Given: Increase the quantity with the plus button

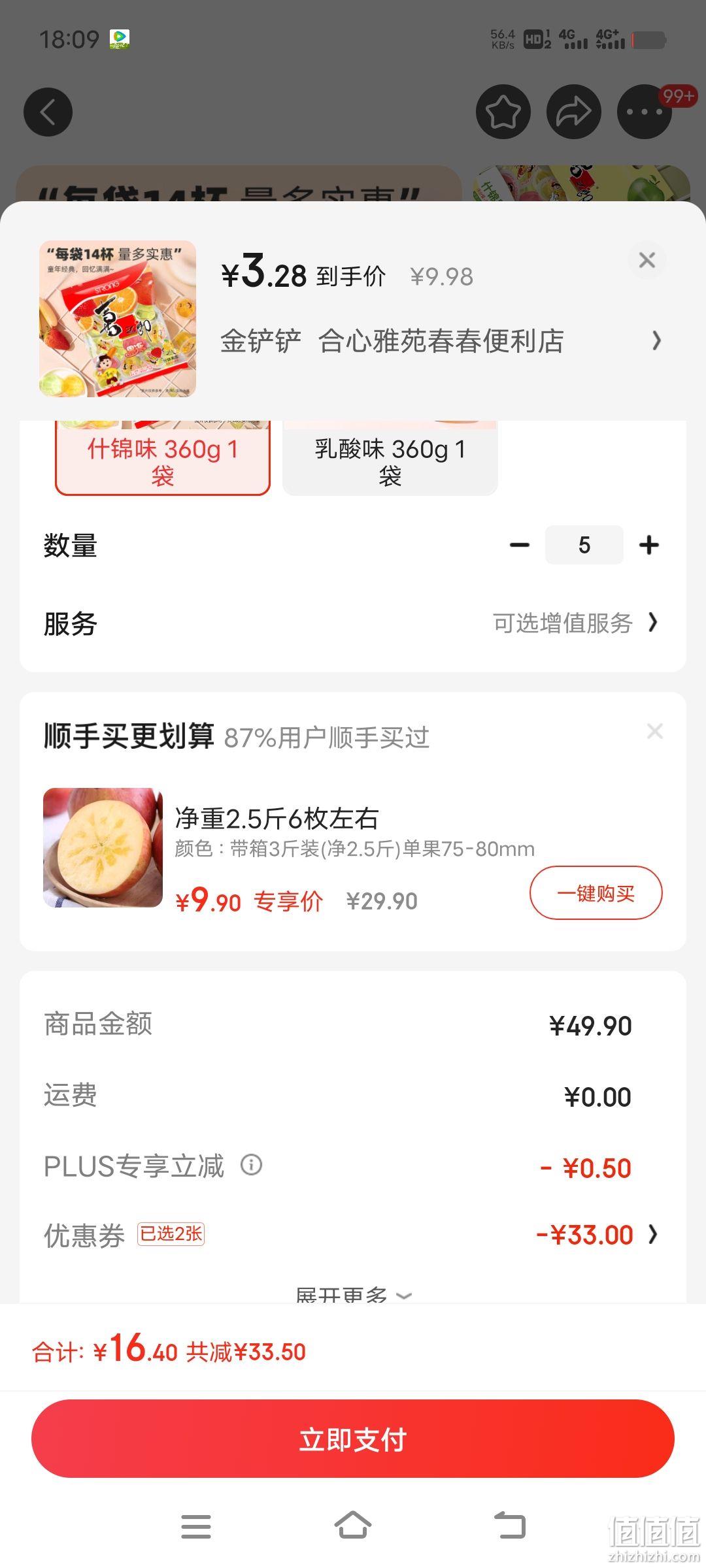Looking at the screenshot, I should (649, 545).
